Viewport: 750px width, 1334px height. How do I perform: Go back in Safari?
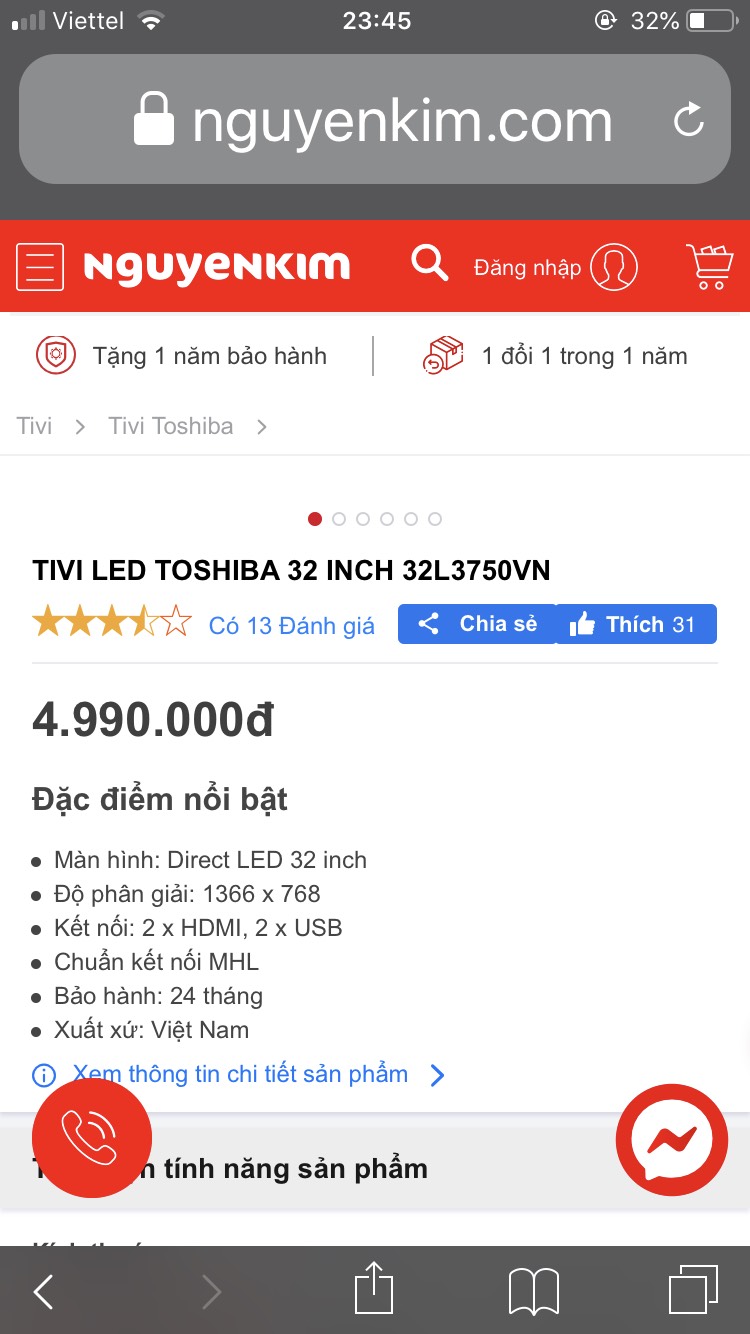(43, 1292)
